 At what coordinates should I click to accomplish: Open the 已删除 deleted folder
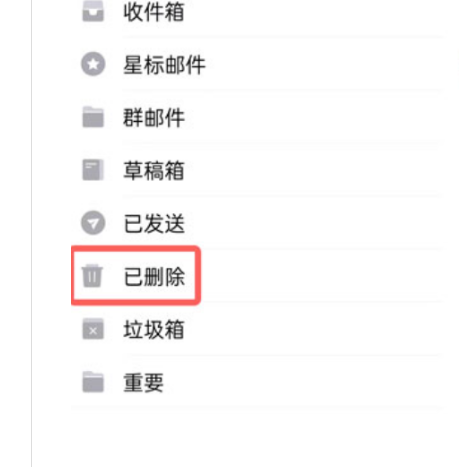pos(257,276)
